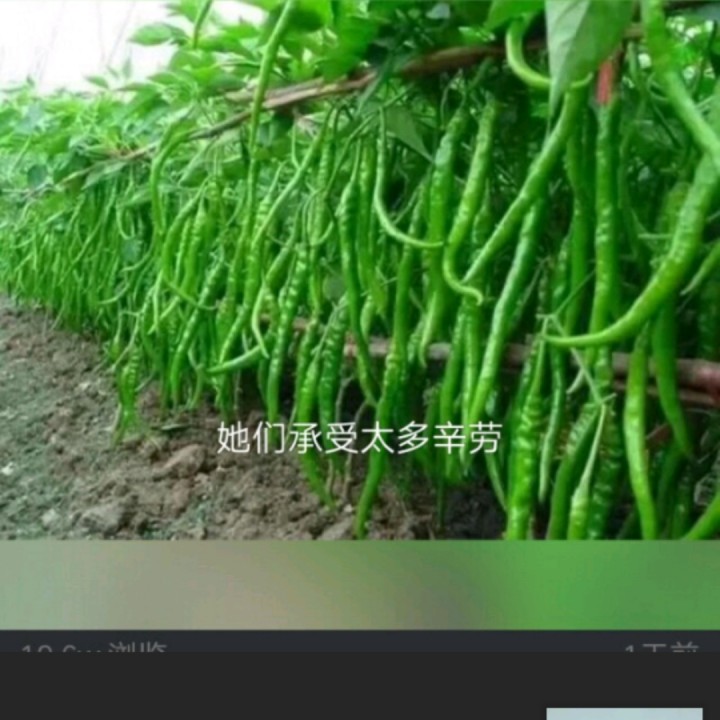Viewport: 720px width, 720px height.
Task: Open the green pepper video post
Action: click(360, 270)
